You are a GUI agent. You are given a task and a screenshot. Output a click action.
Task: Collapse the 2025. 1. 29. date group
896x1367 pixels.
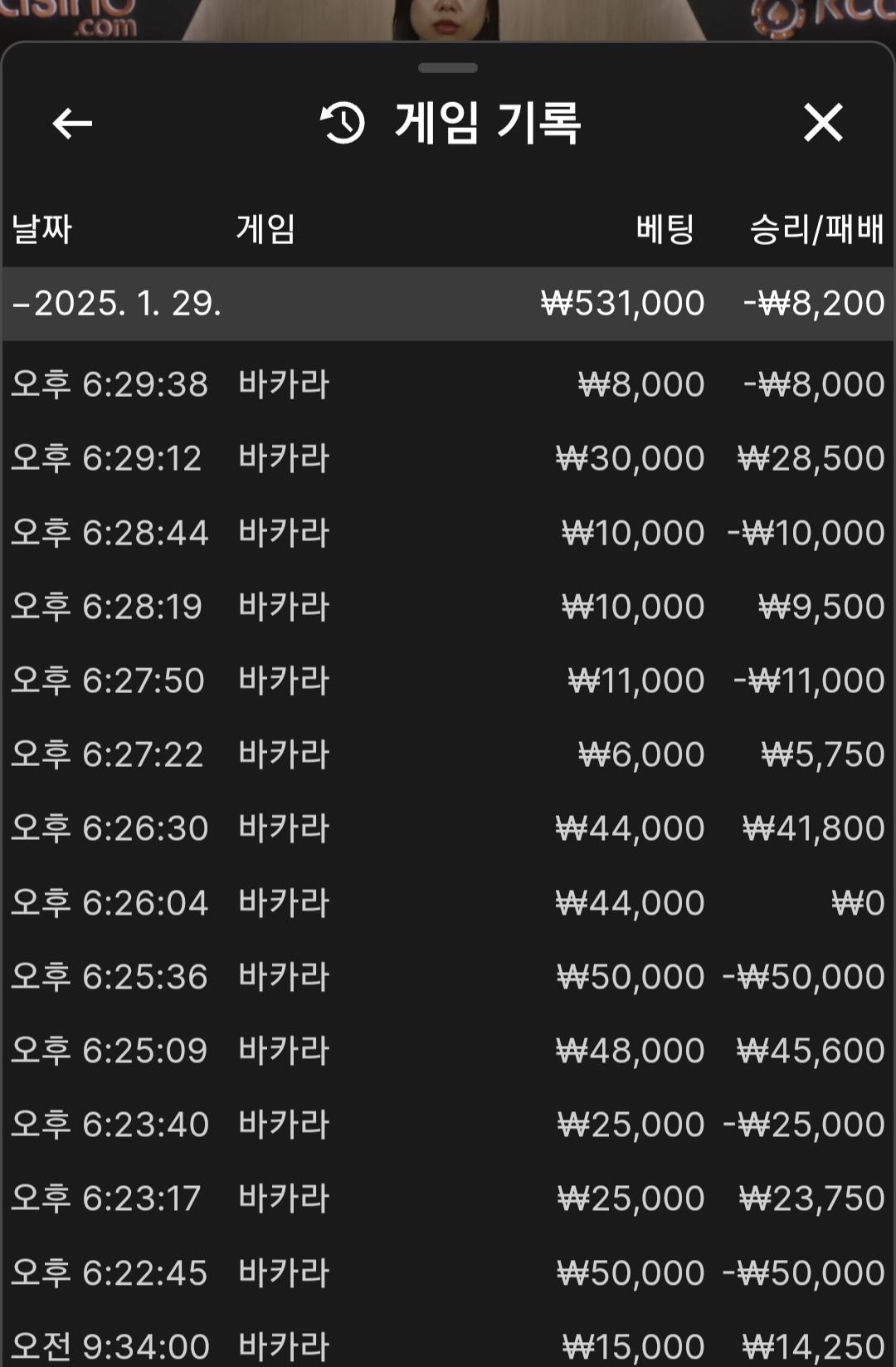(x=448, y=304)
